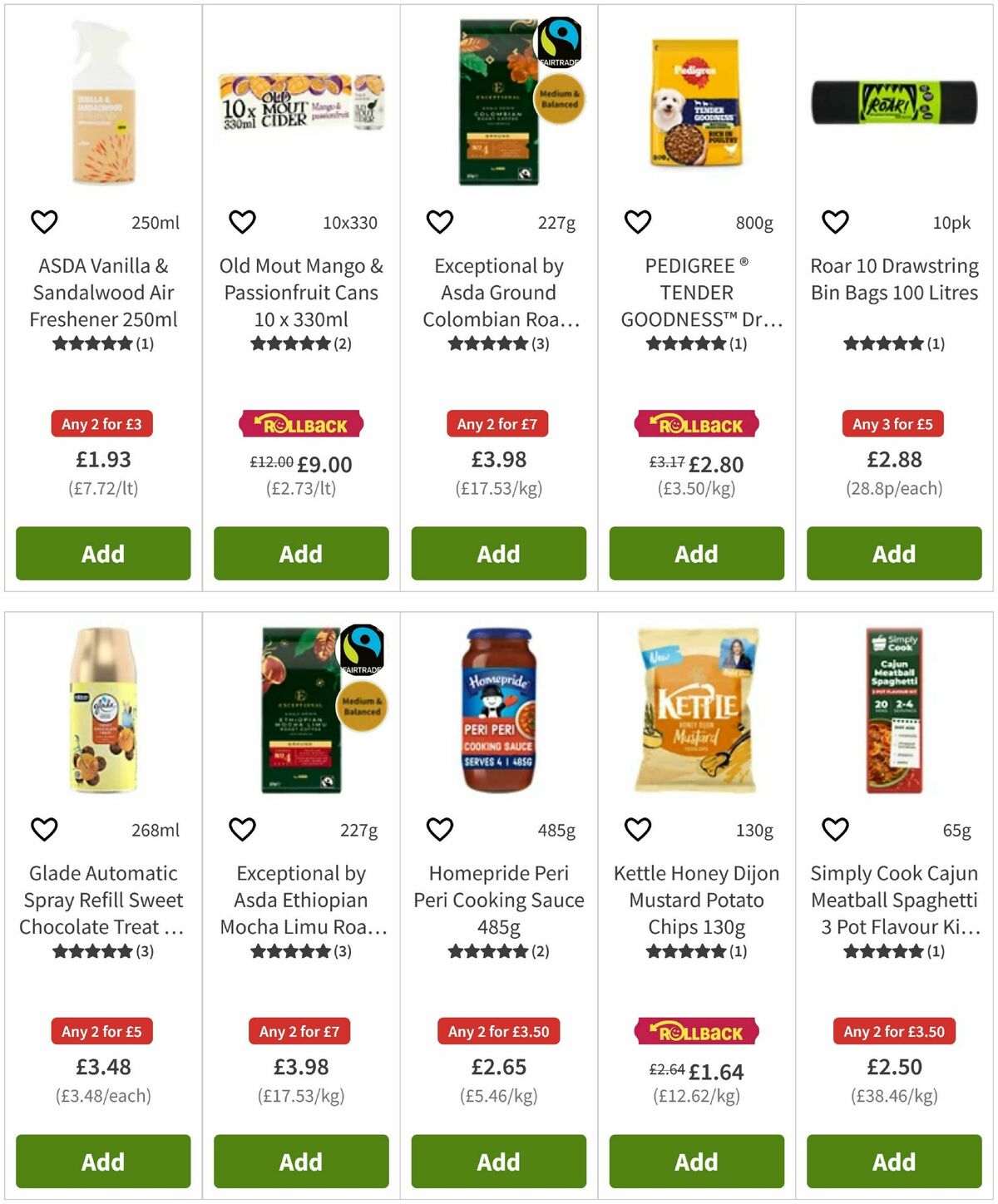Favorite the Old Mout Mango & Passionfruit Cans
Screen dimensions: 998x1204
click(x=242, y=222)
